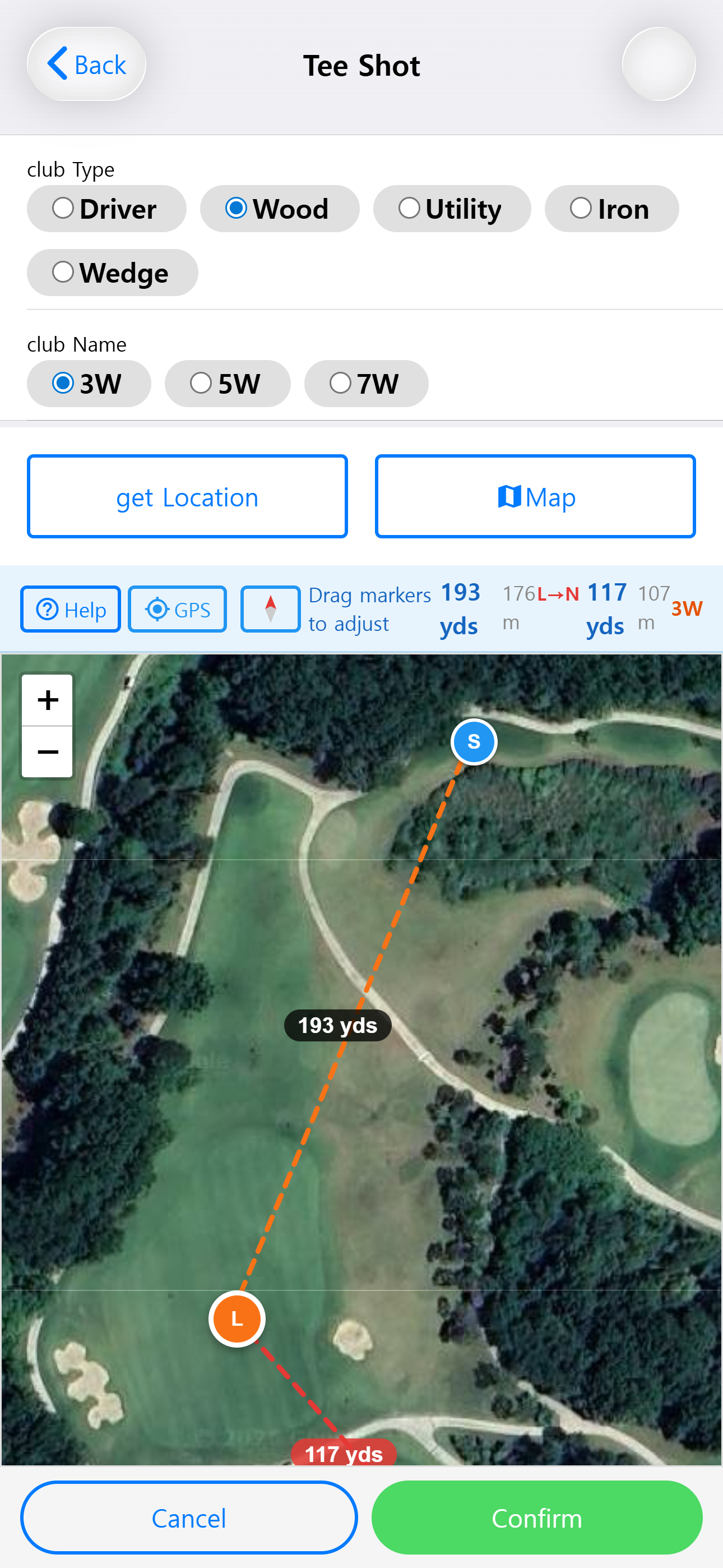Click the back chevron arrow
Screen dimensions: 723x1568
[x=57, y=63]
